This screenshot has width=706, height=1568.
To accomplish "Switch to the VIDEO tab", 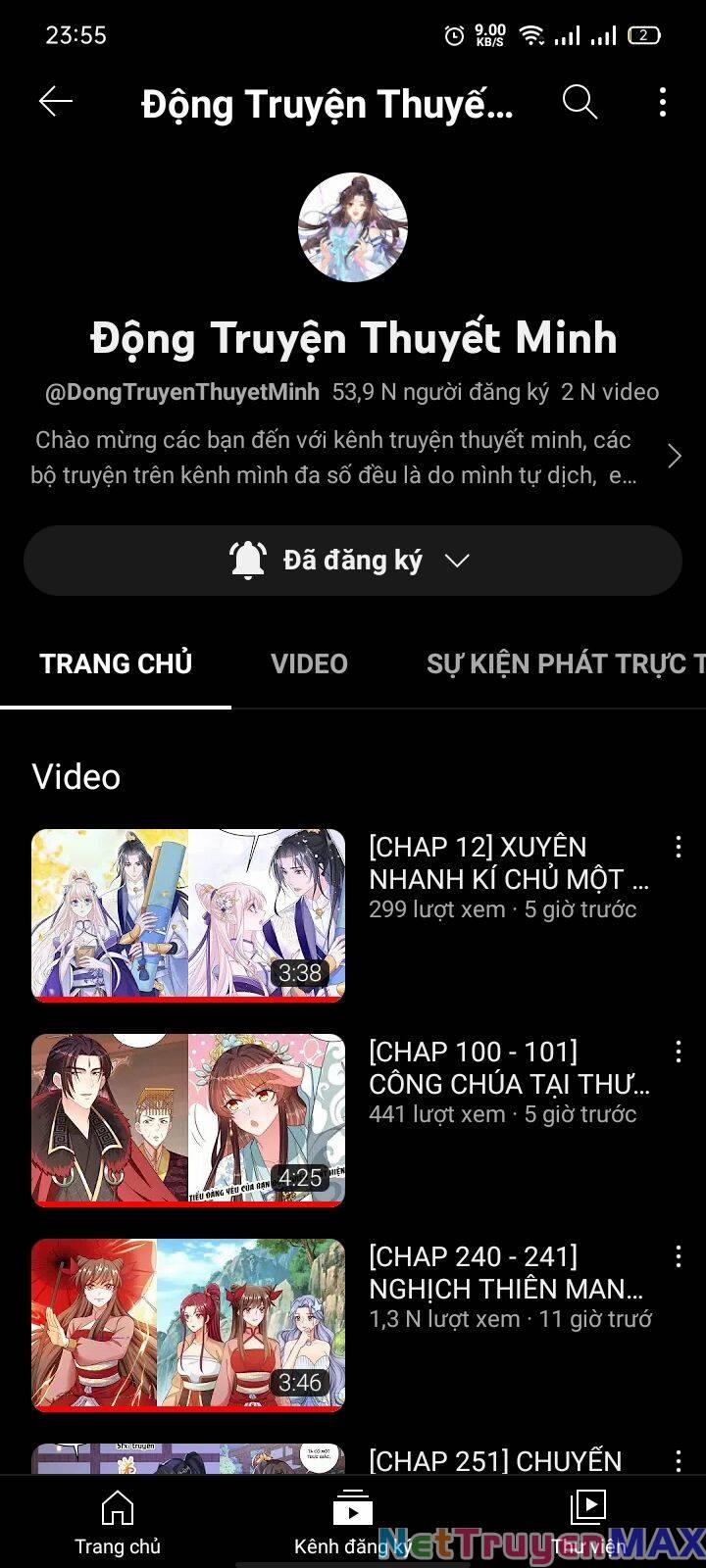I will 309,663.
